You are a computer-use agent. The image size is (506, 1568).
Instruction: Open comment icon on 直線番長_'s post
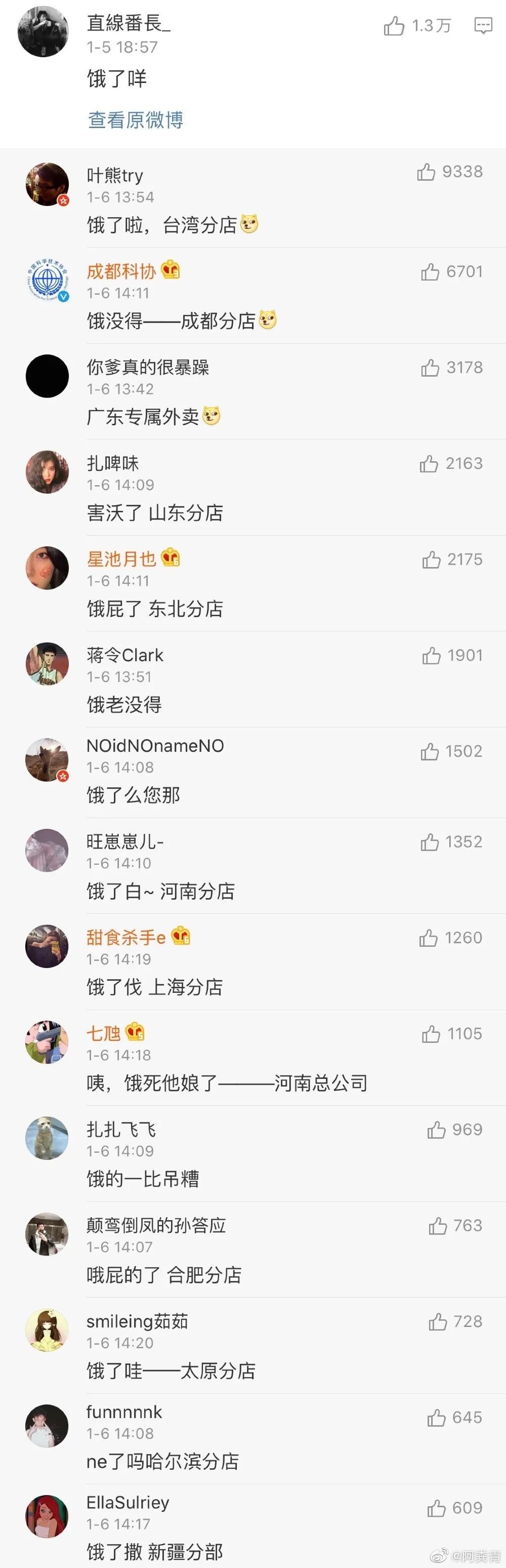(x=483, y=25)
